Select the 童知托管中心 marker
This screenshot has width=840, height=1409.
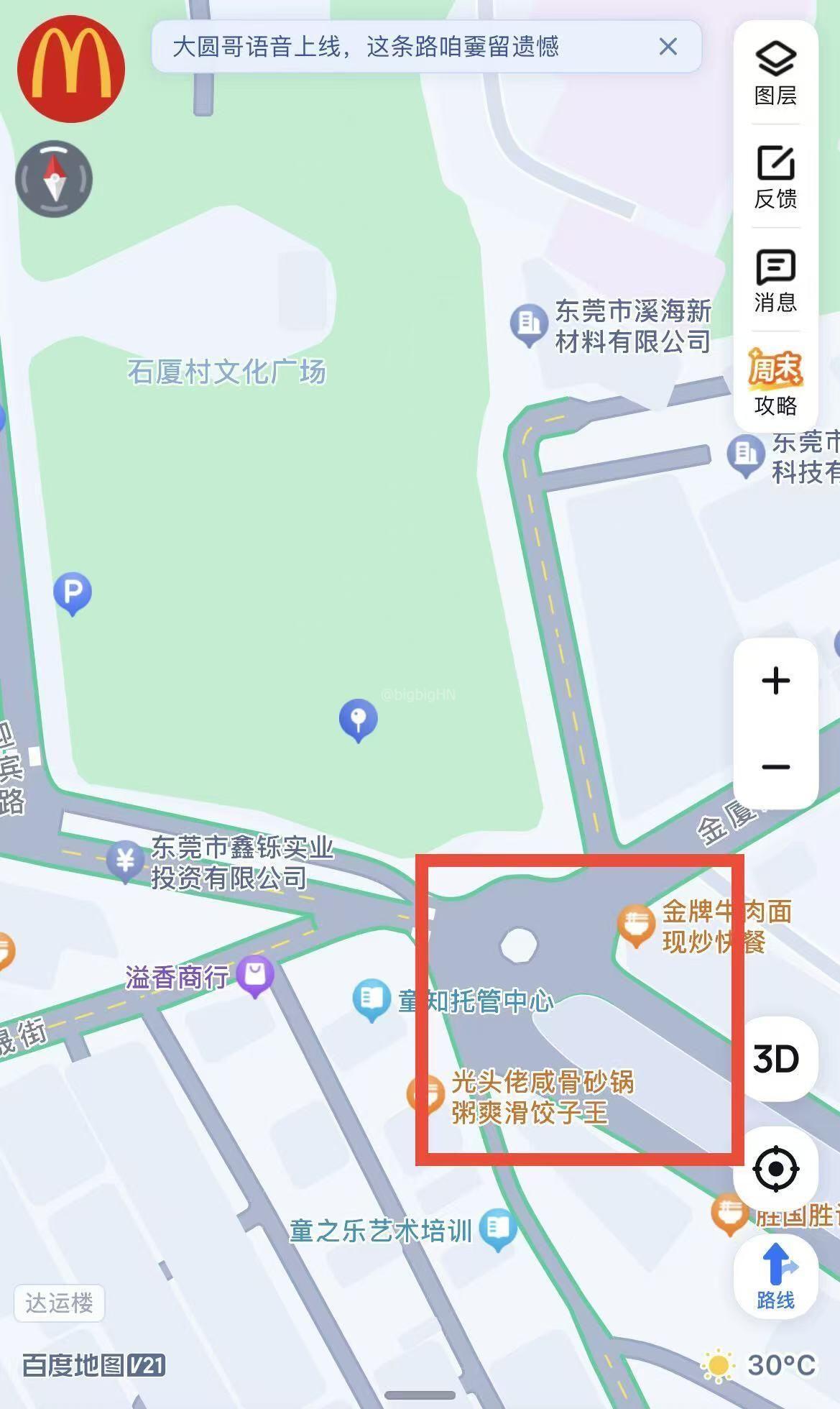(x=371, y=1000)
